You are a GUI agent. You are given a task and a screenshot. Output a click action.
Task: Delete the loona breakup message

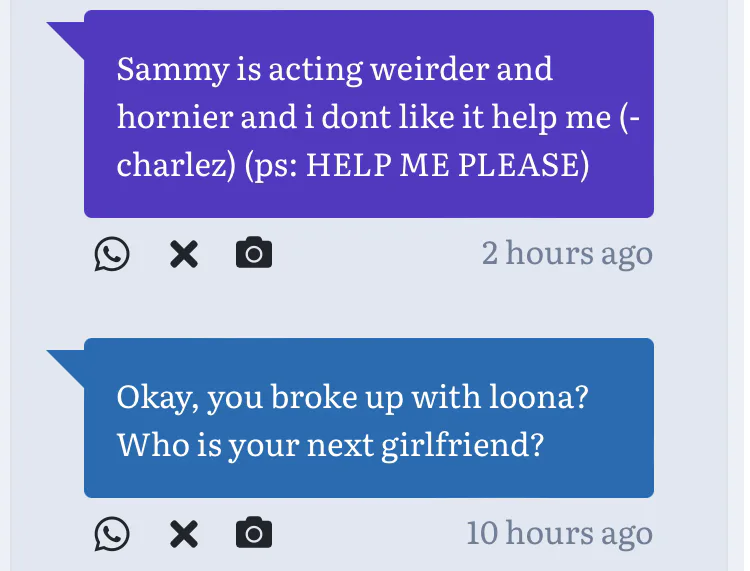tap(183, 534)
